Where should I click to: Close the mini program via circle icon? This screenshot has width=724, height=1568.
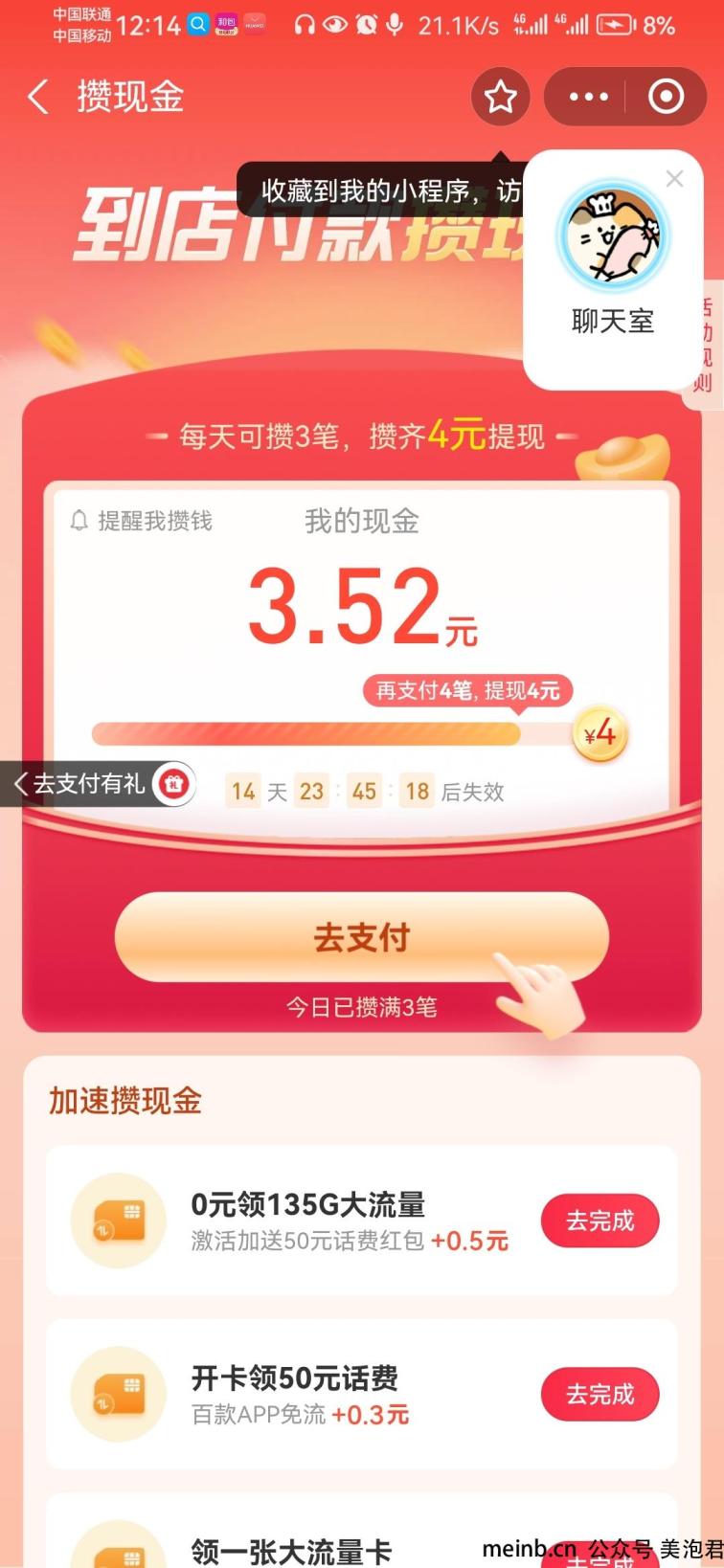tap(666, 97)
